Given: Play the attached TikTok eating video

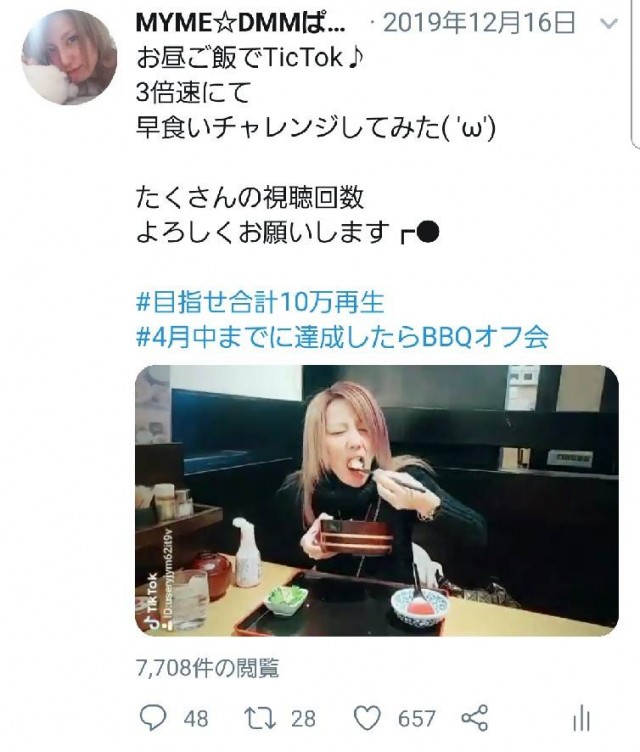Looking at the screenshot, I should [376, 500].
